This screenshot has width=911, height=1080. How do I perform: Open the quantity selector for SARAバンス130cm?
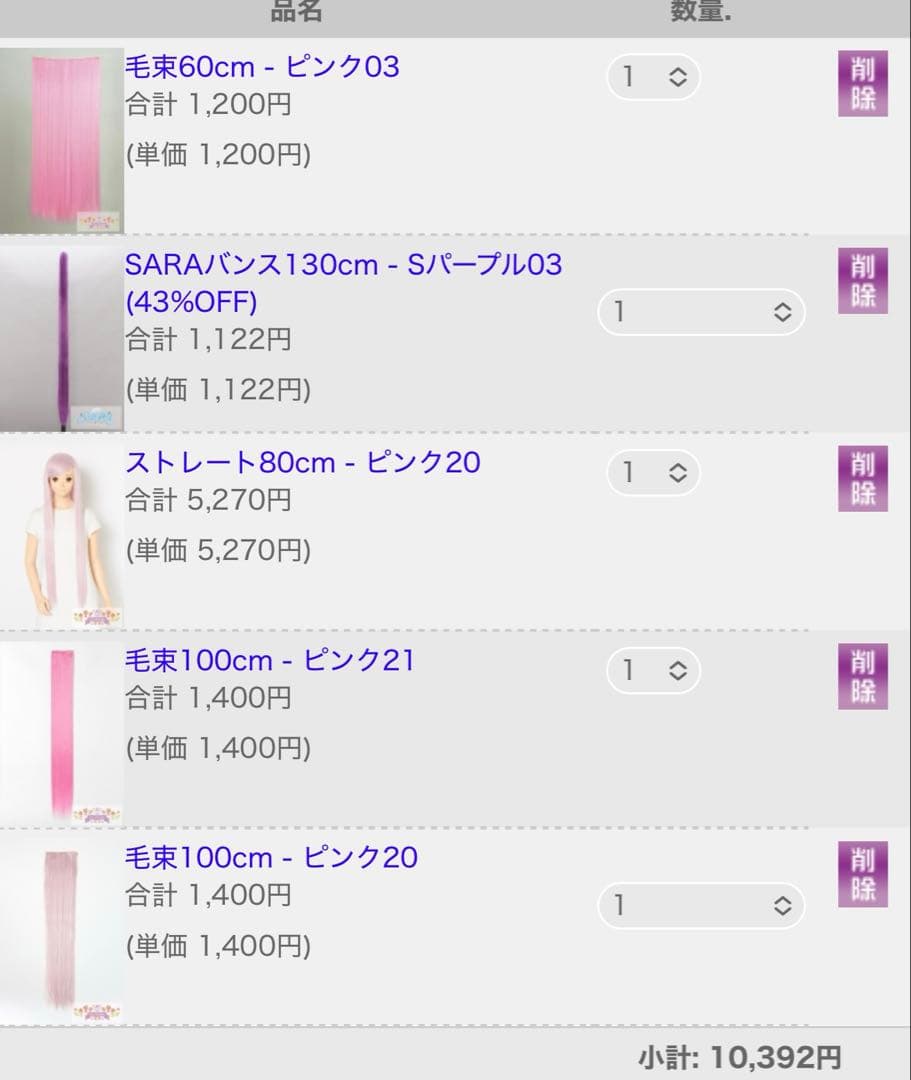pos(700,312)
